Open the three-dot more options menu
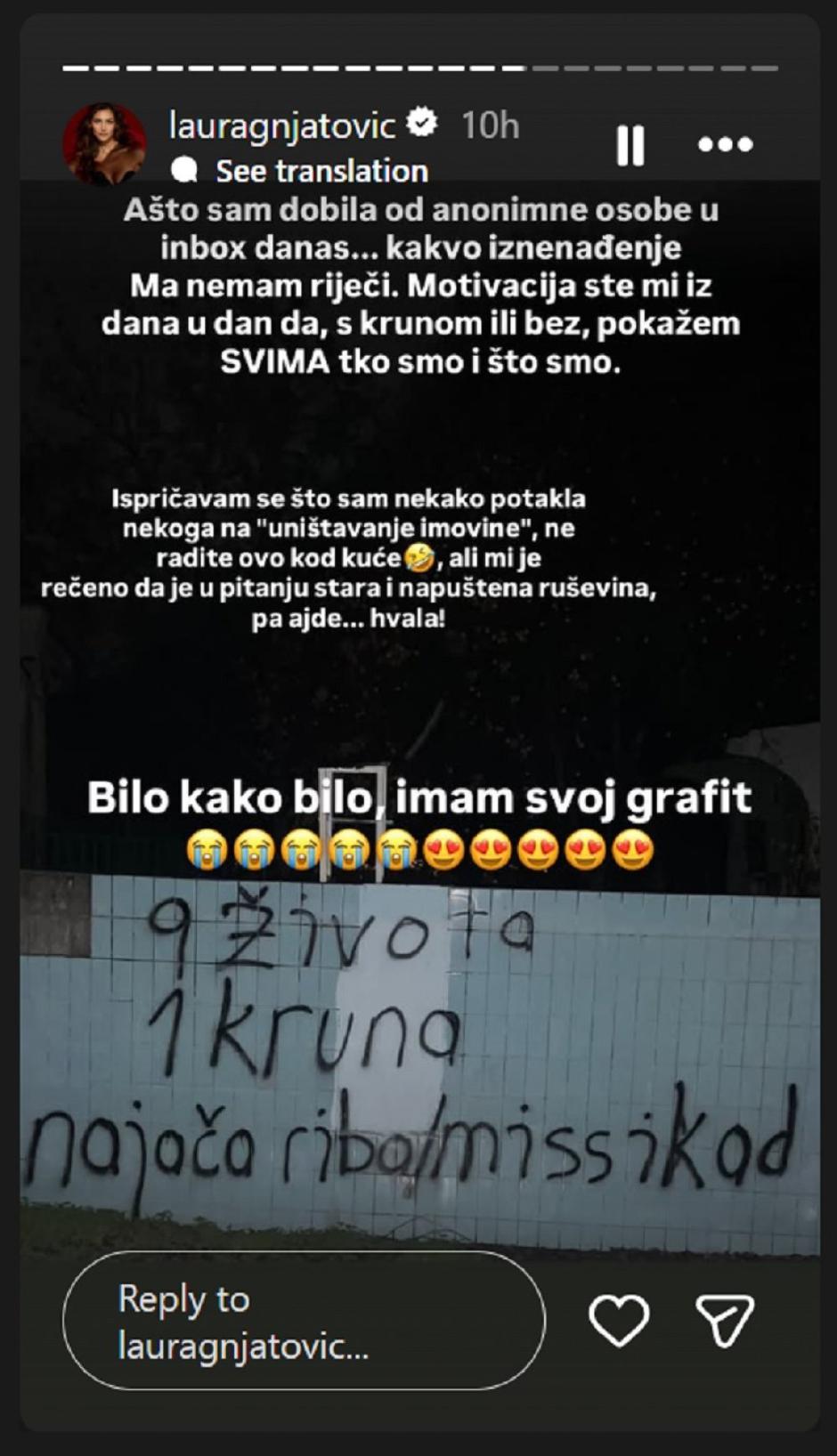The height and width of the screenshot is (1456, 837). click(x=725, y=144)
